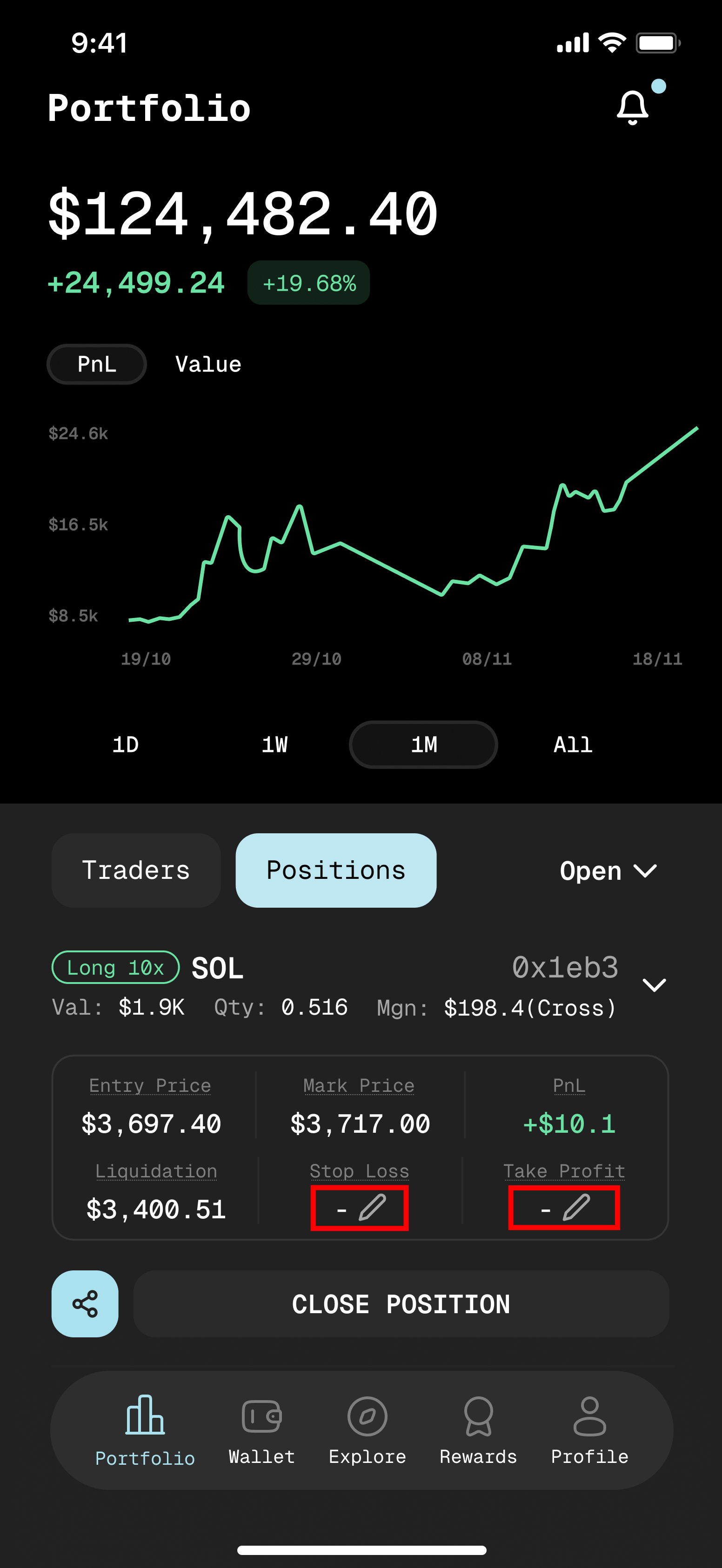Image resolution: width=722 pixels, height=1568 pixels.
Task: Select the 1D time range
Action: click(126, 744)
